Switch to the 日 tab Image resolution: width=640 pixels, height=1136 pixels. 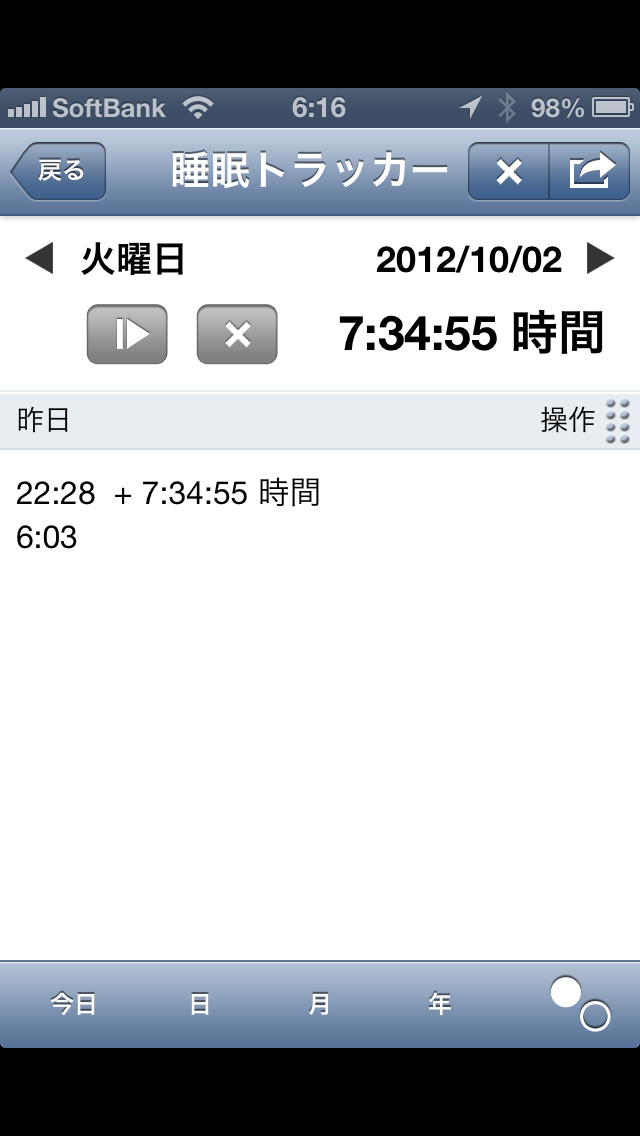200,1004
